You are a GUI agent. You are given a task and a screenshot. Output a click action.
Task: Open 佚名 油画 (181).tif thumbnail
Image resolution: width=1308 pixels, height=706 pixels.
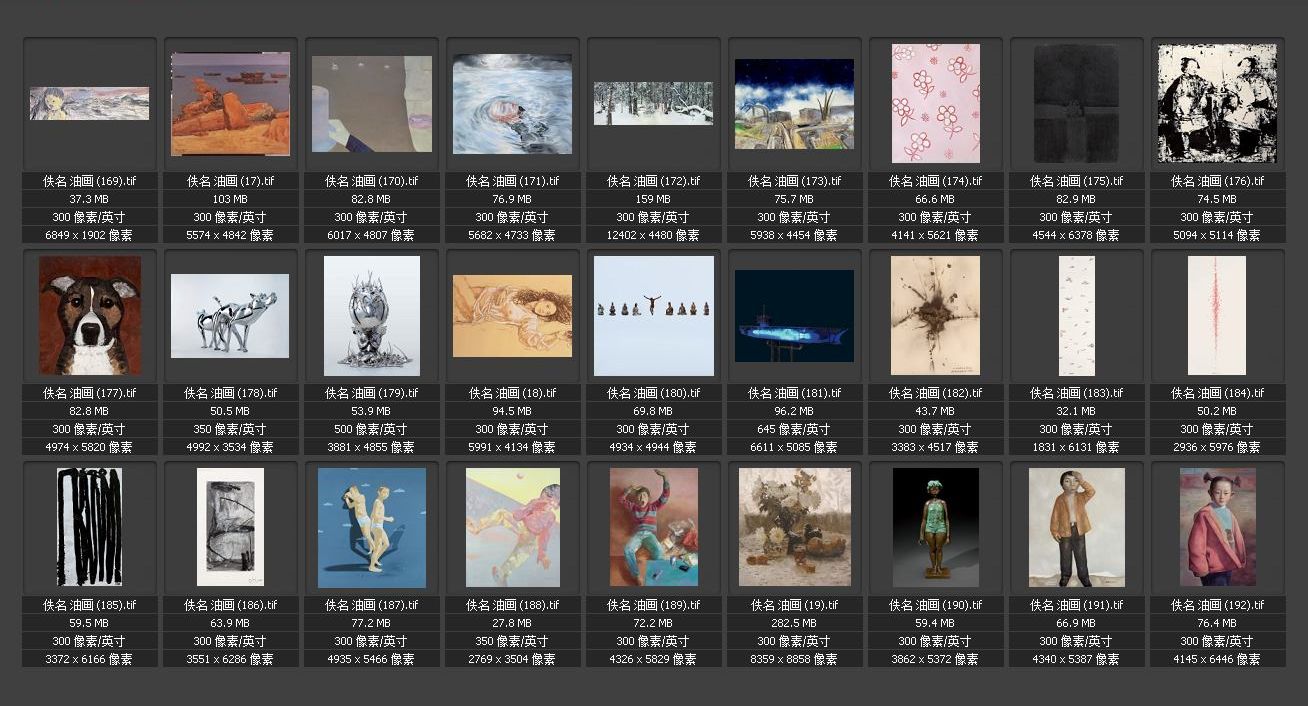tap(794, 316)
